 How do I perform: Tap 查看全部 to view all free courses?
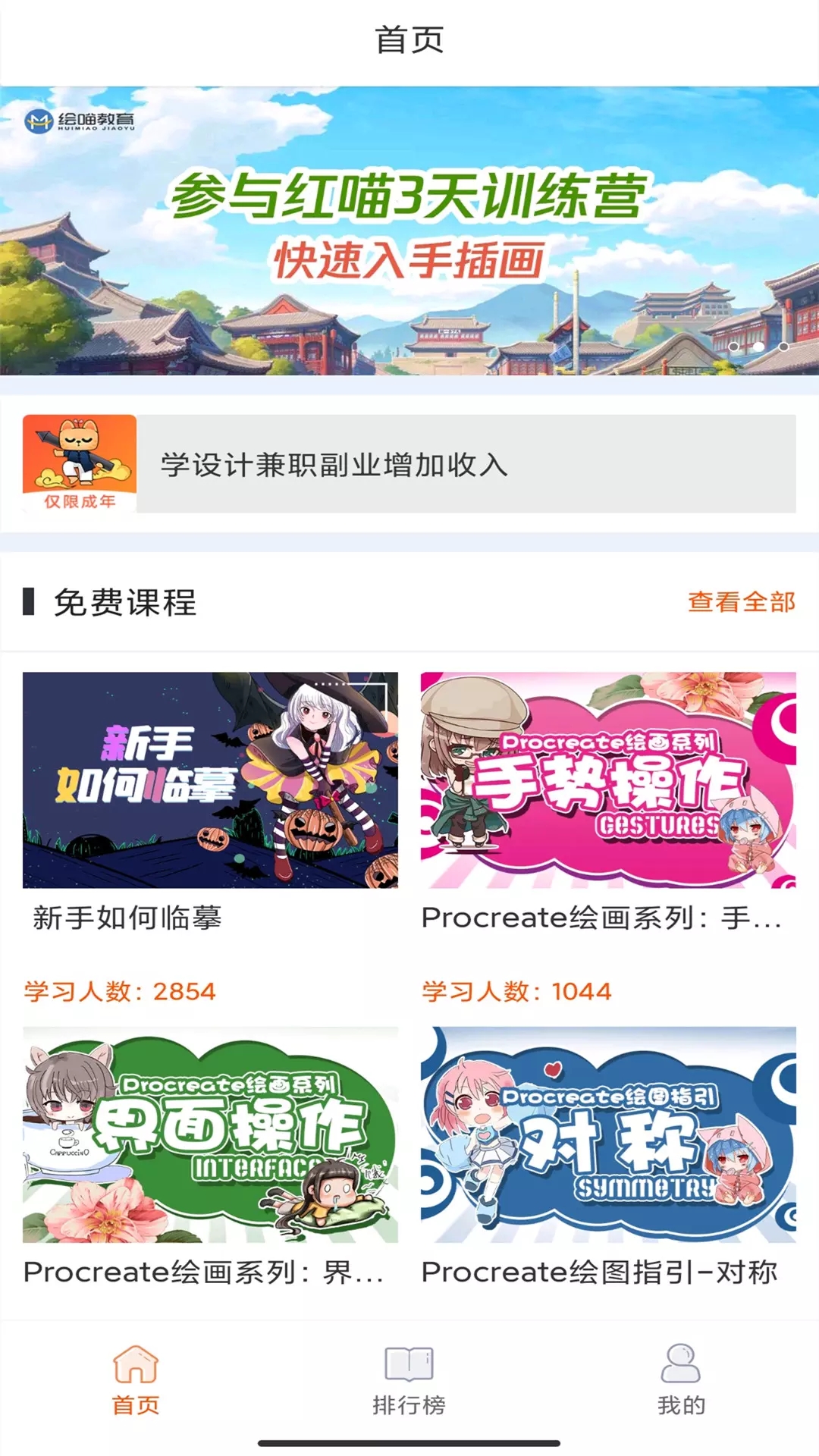pyautogui.click(x=741, y=602)
